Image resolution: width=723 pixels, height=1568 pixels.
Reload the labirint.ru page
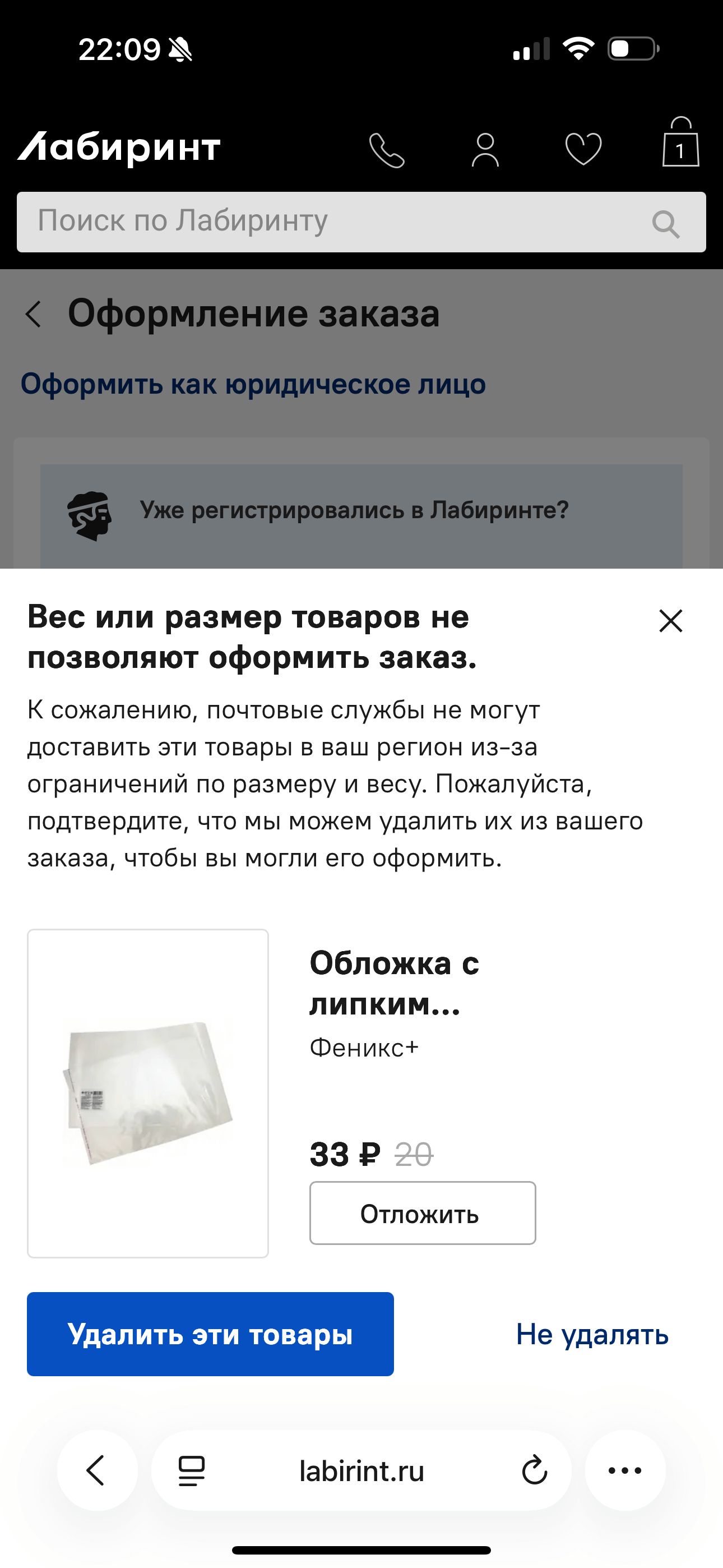[534, 1470]
